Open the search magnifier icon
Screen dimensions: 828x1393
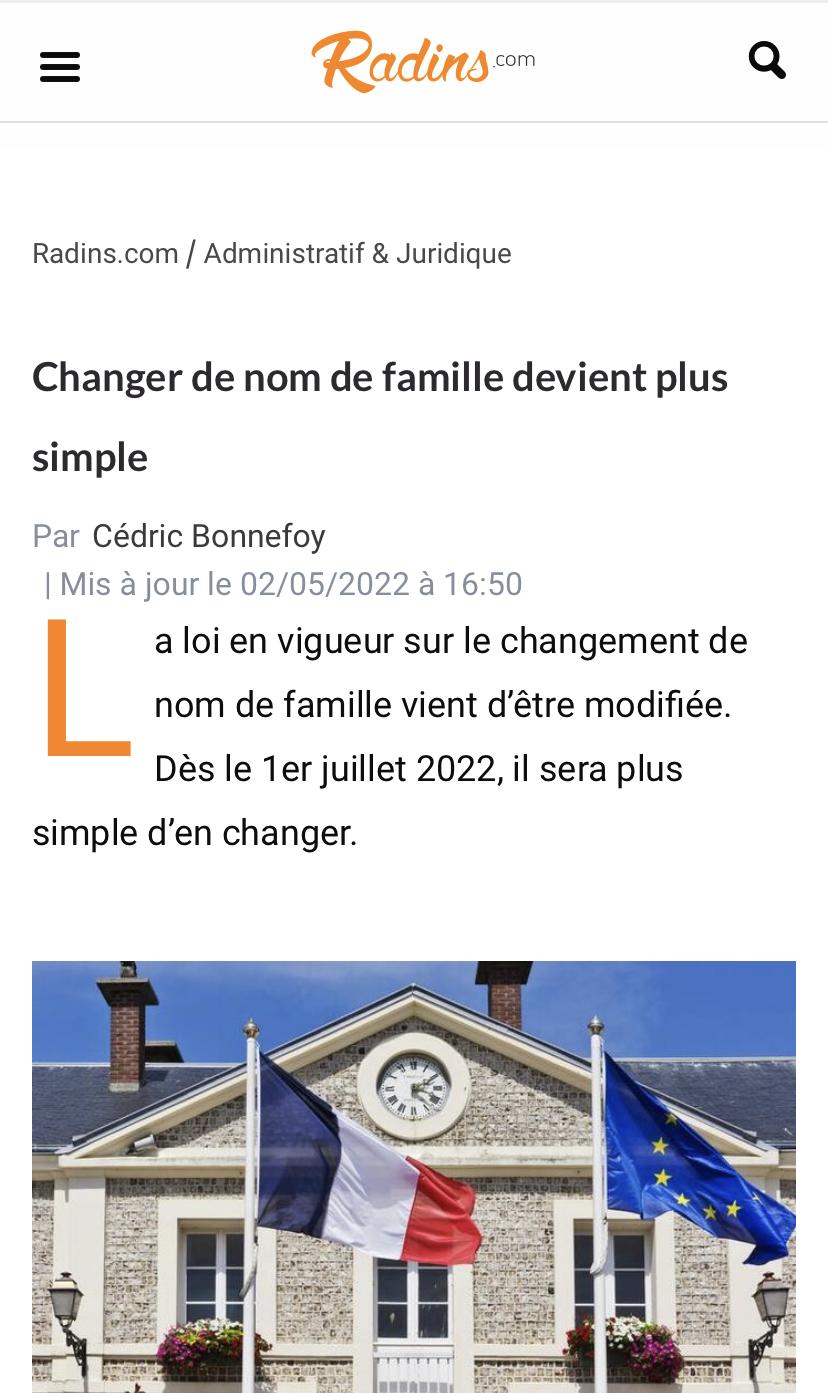tap(767, 61)
